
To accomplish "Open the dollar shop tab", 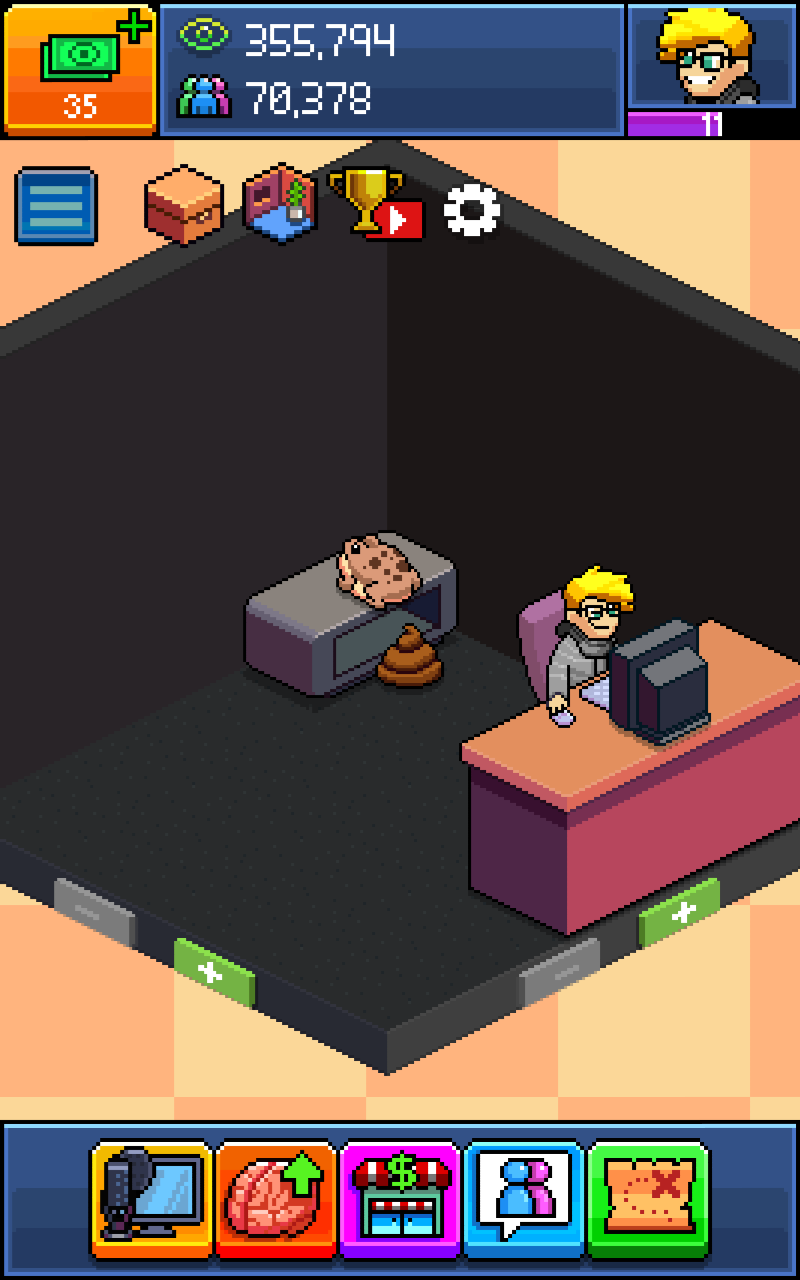I will (x=400, y=1200).
